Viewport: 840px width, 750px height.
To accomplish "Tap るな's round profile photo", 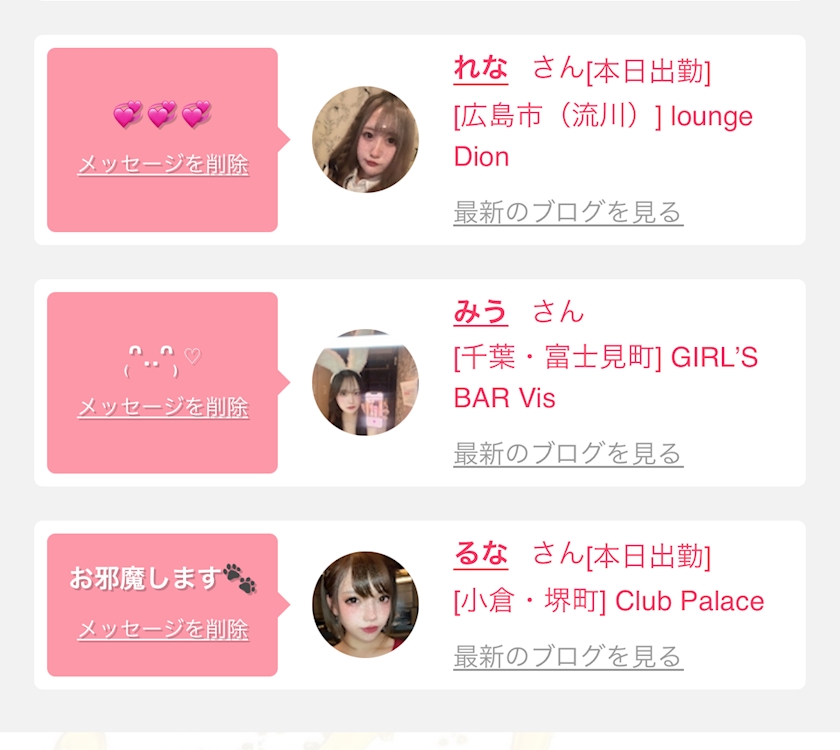I will [x=365, y=605].
